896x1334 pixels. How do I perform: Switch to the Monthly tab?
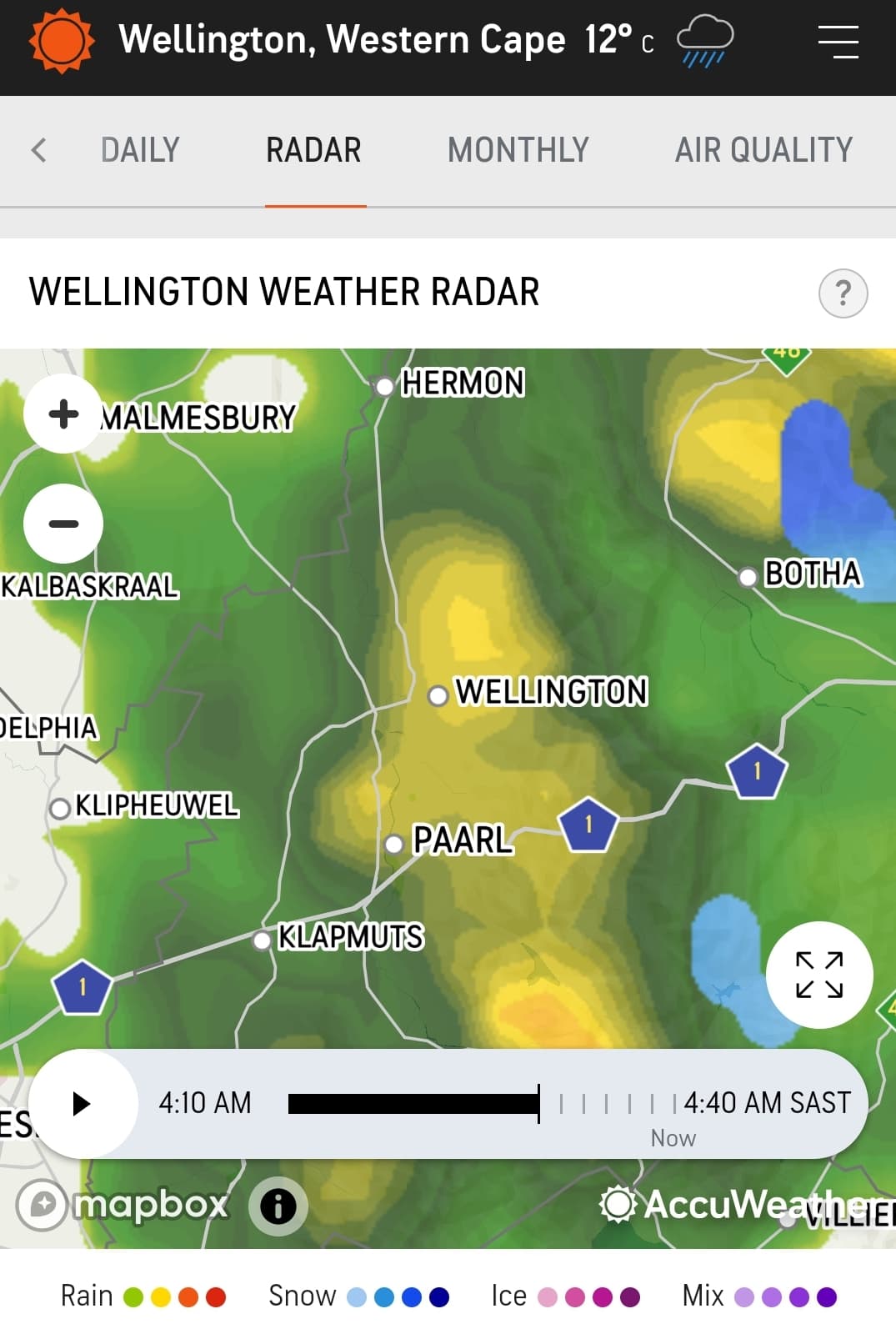(x=518, y=150)
